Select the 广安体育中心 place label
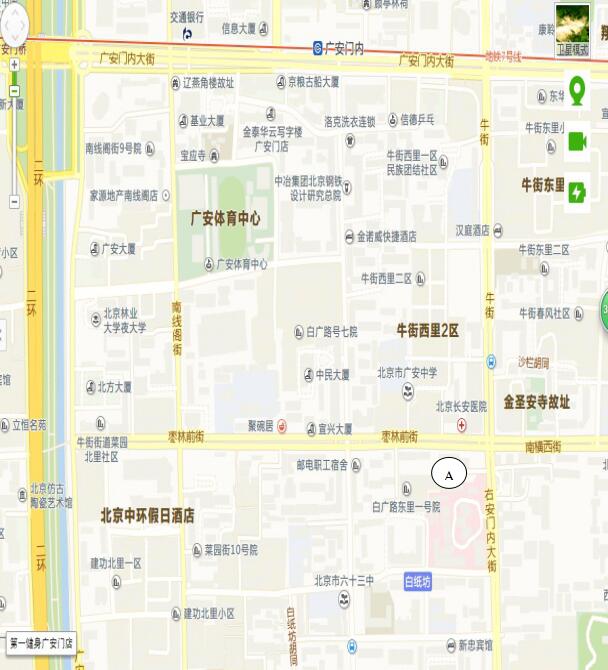The width and height of the screenshot is (608, 670). (x=226, y=217)
